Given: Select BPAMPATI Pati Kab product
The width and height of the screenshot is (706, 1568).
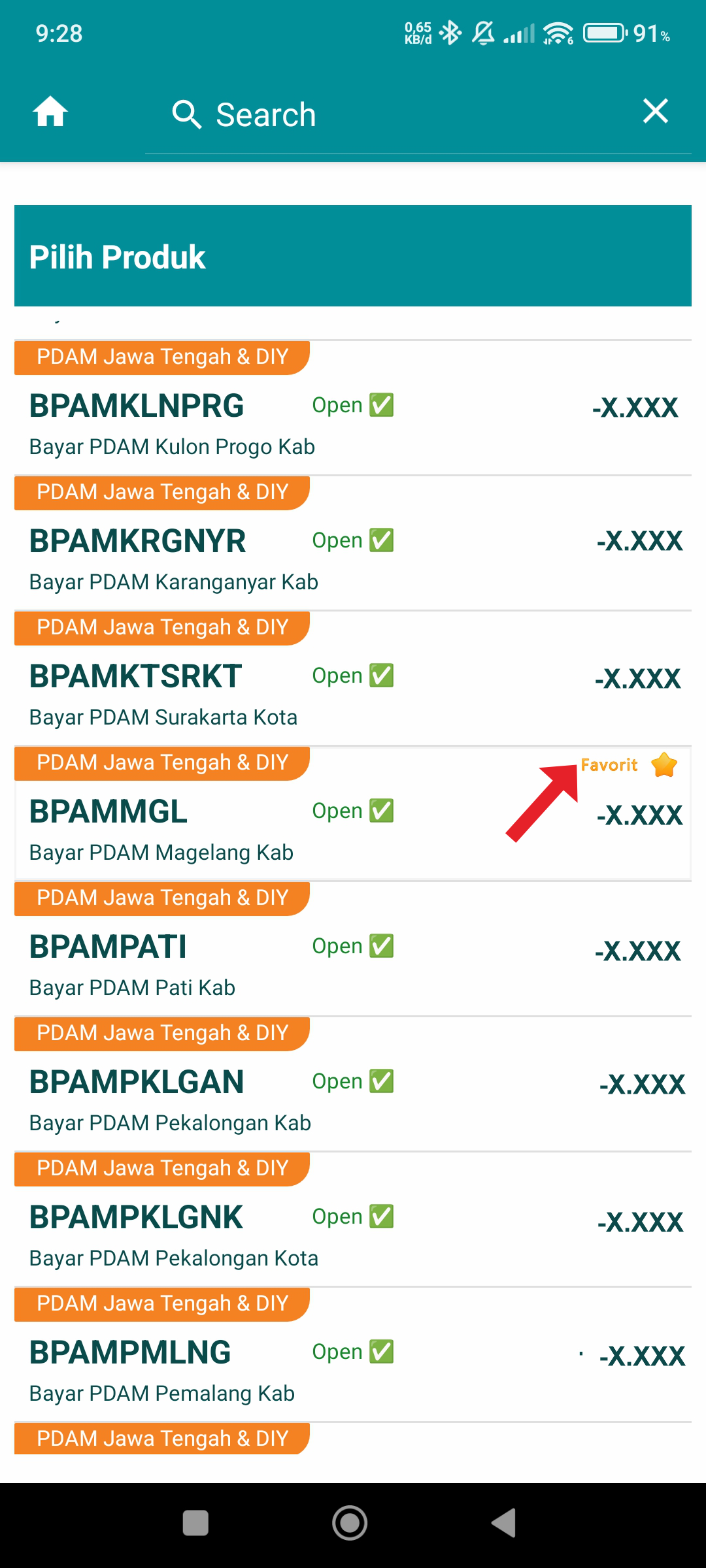Looking at the screenshot, I should pyautogui.click(x=353, y=949).
